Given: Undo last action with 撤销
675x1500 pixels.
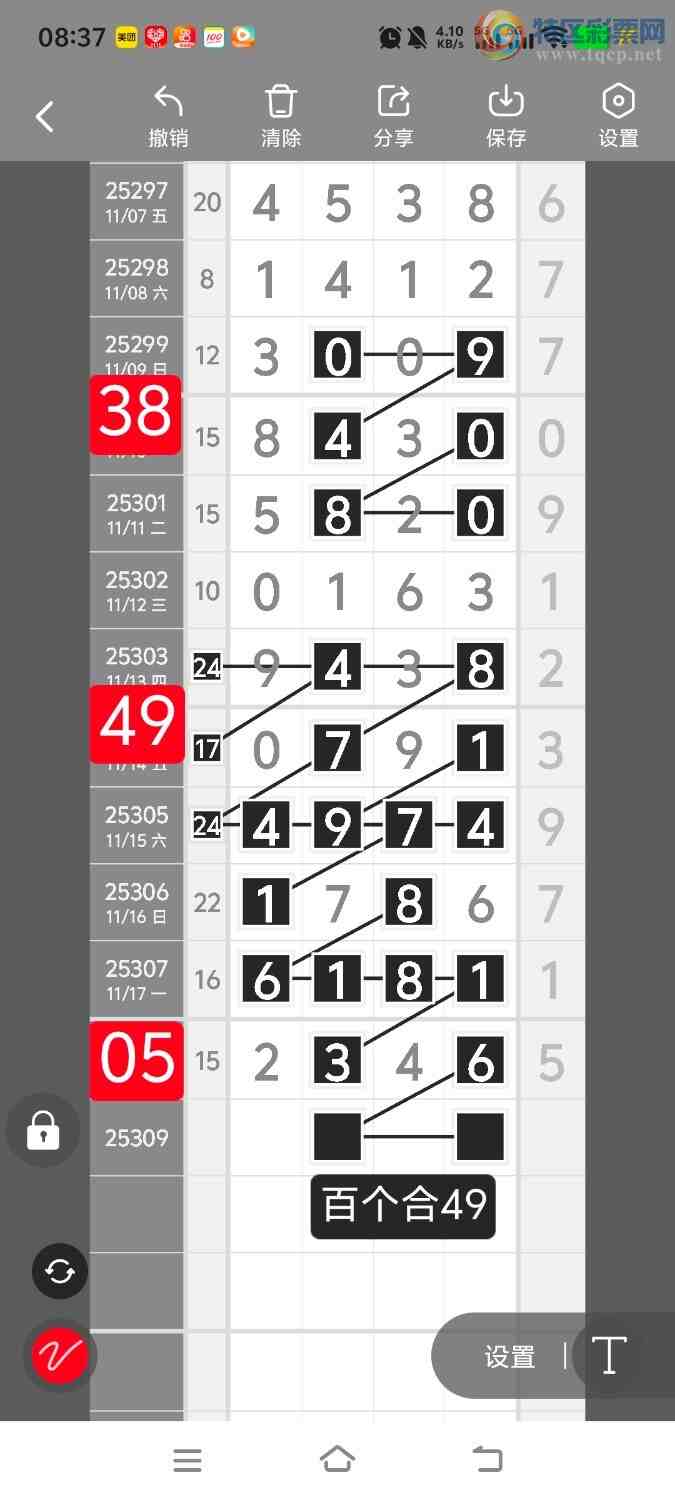Looking at the screenshot, I should pos(168,117).
